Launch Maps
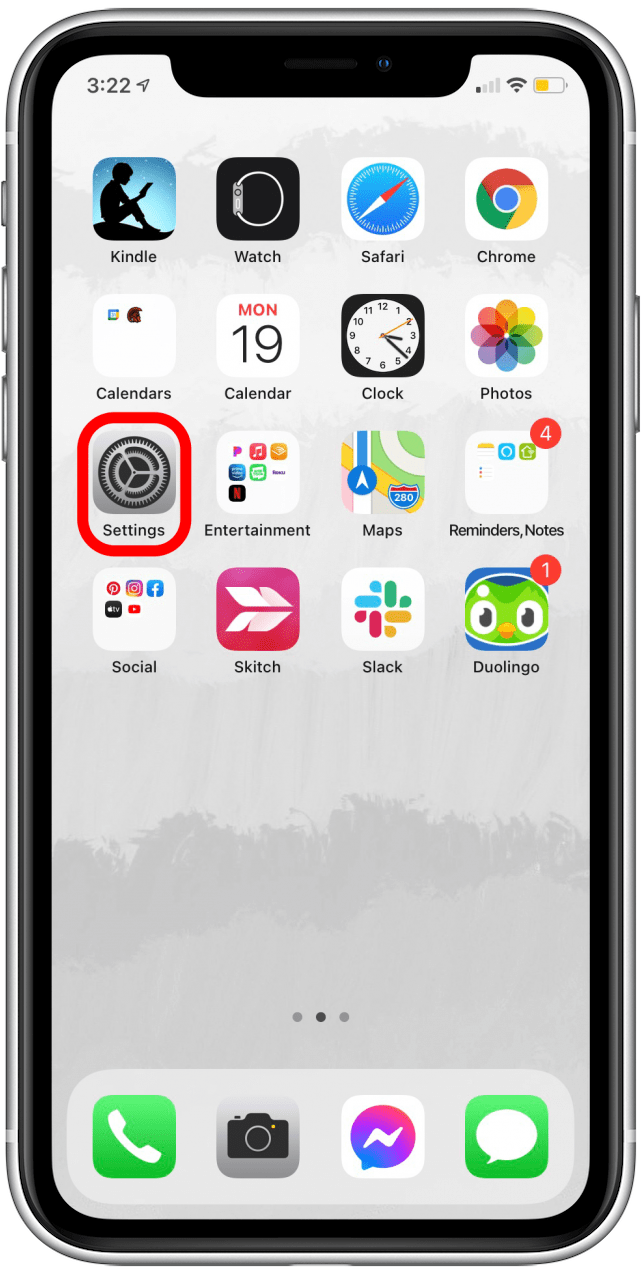This screenshot has width=642, height=1274. click(x=382, y=473)
